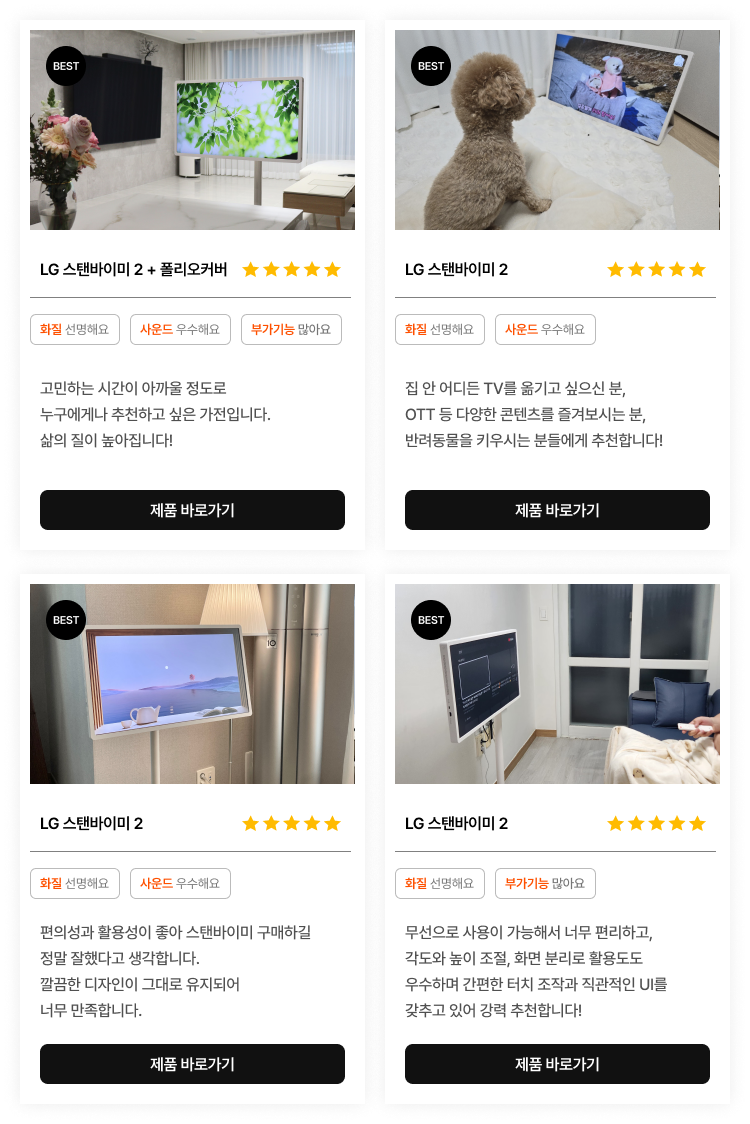750x1124 pixels.
Task: Open the review photo of the living room TV
Action: point(192,130)
